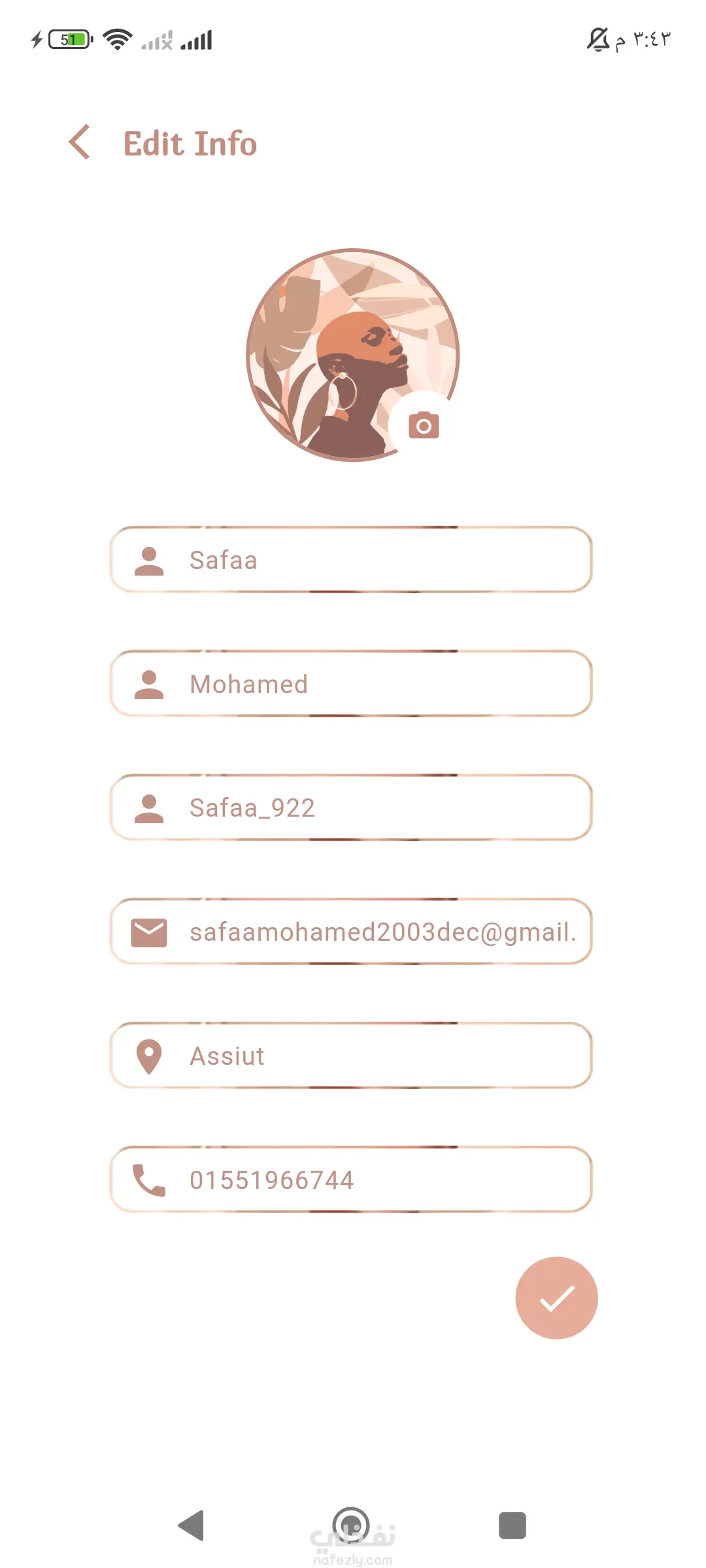Save changes with the checkmark button
The width and height of the screenshot is (706, 1568).
556,1298
